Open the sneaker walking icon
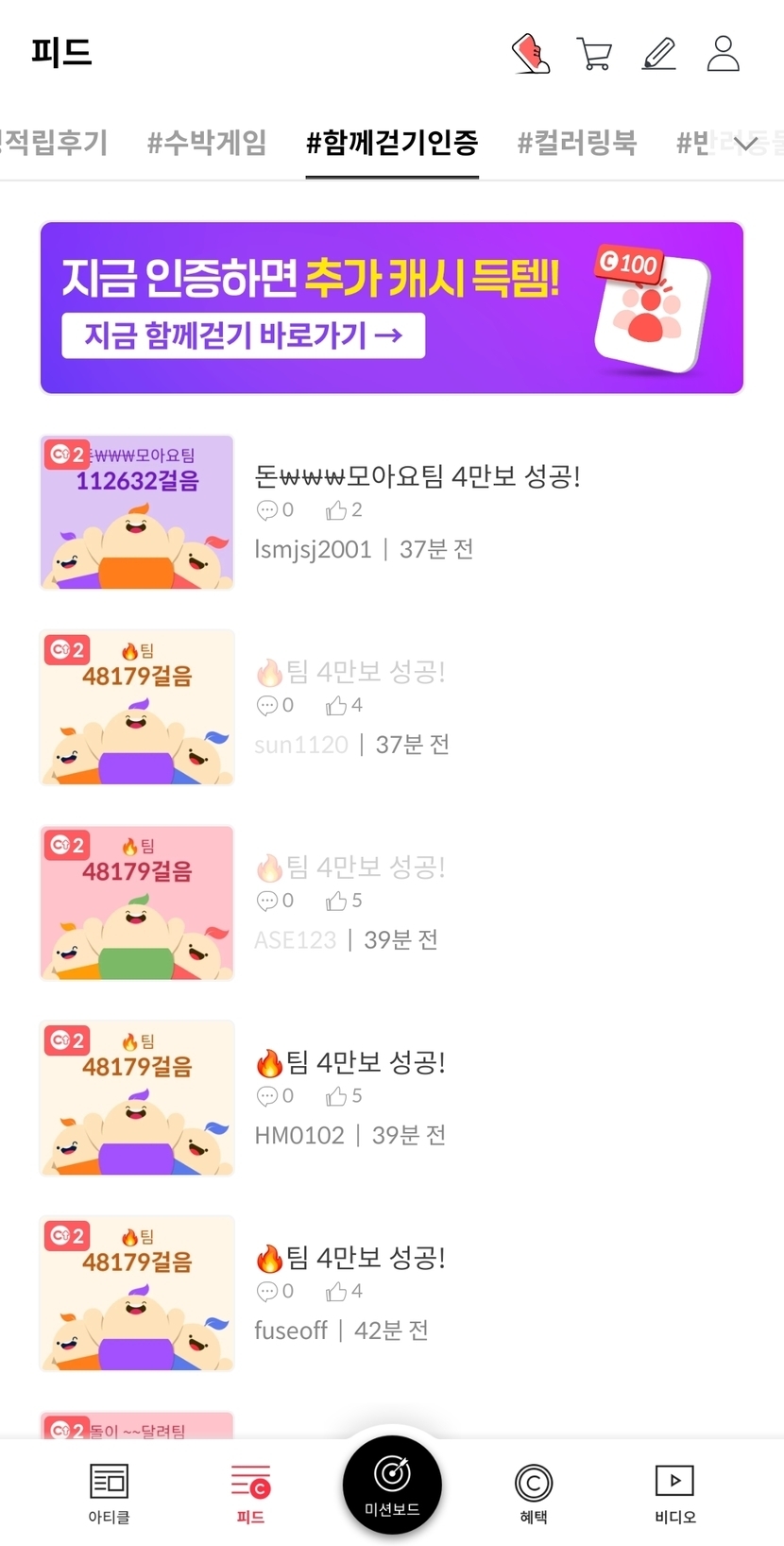Image resolution: width=784 pixels, height=1546 pixels. pyautogui.click(x=531, y=54)
